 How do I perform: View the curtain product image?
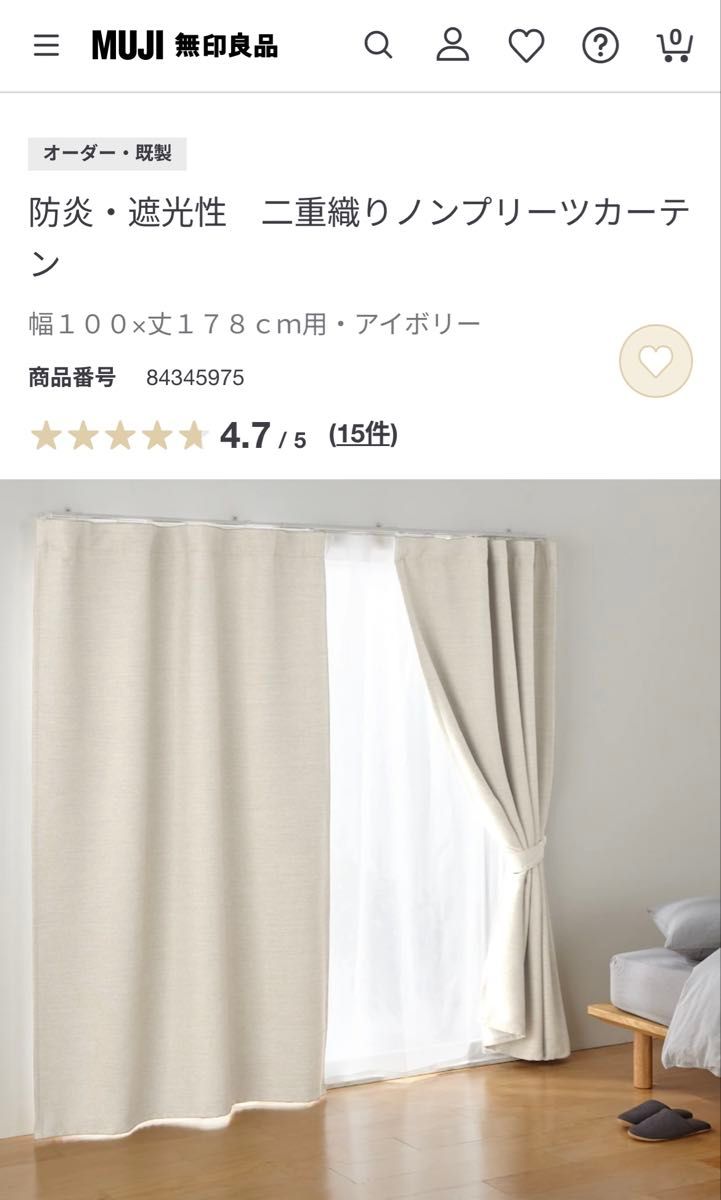pyautogui.click(x=360, y=840)
